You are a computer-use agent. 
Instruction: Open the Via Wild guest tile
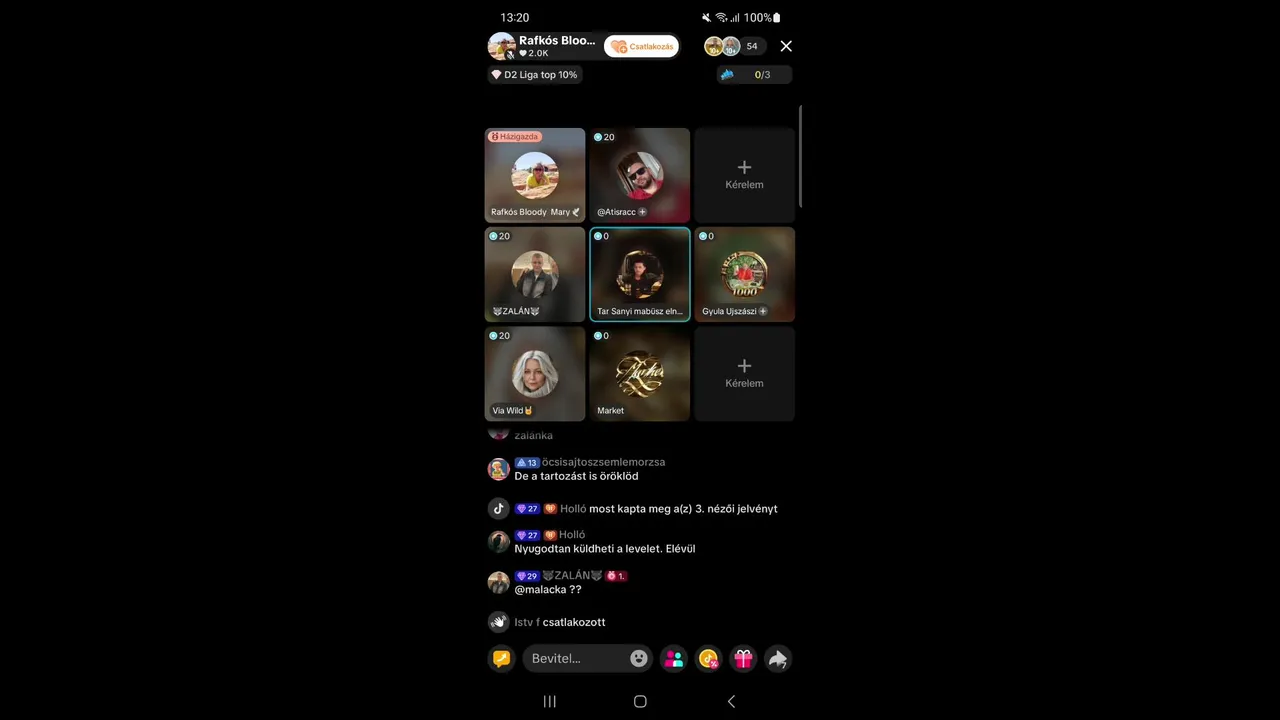tap(535, 373)
